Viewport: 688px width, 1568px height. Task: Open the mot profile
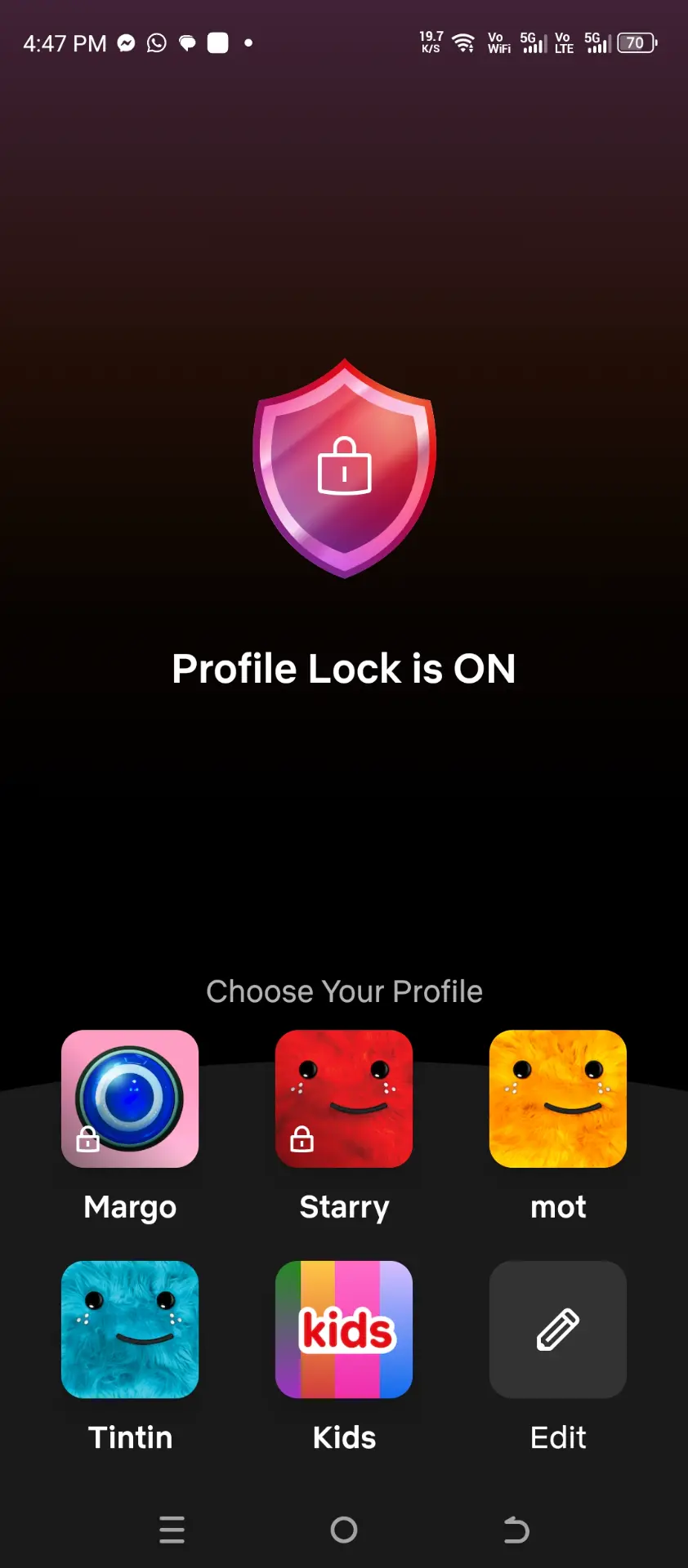pos(558,1098)
